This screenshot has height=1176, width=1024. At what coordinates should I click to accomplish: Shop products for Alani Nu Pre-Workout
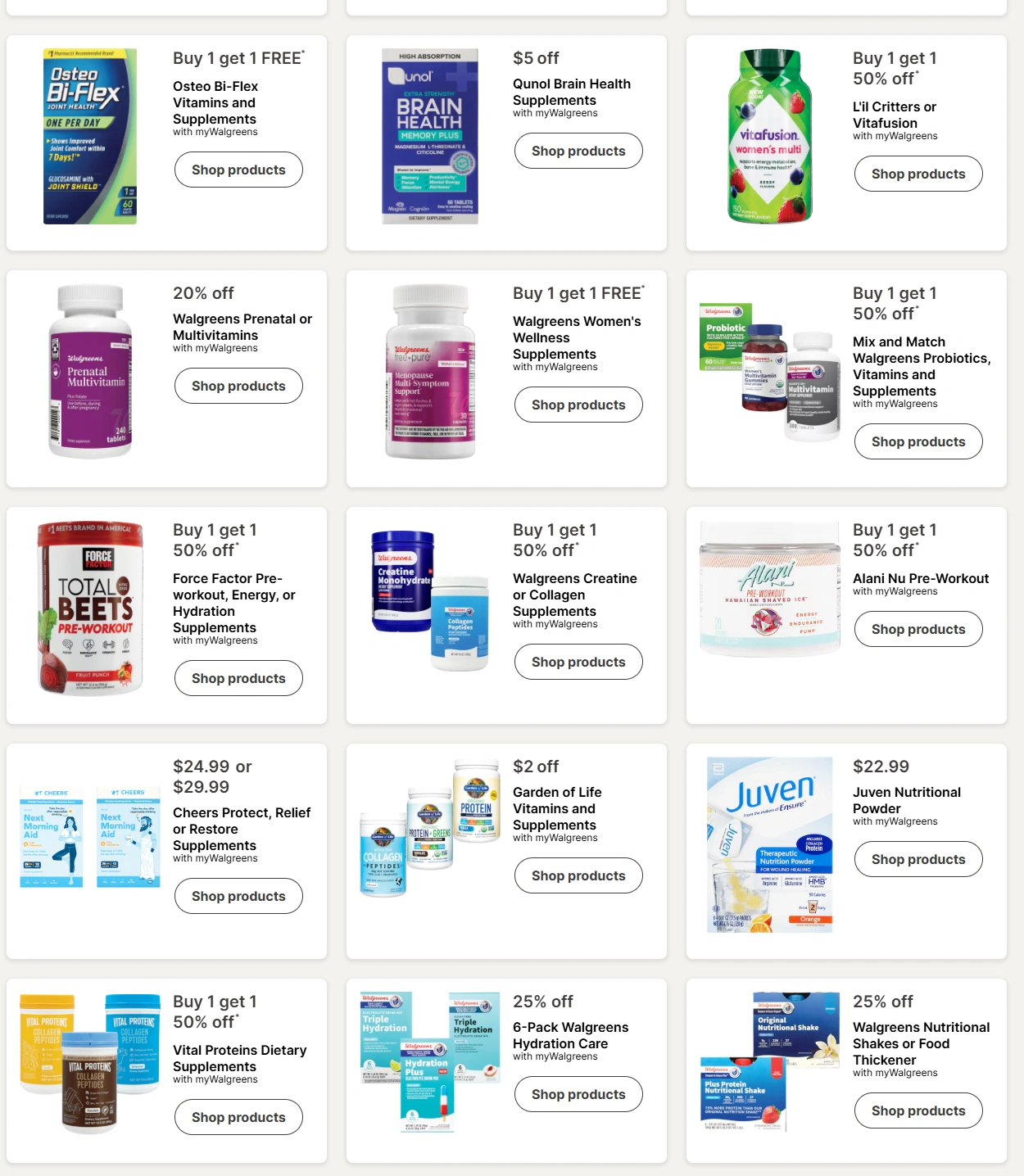click(x=918, y=629)
